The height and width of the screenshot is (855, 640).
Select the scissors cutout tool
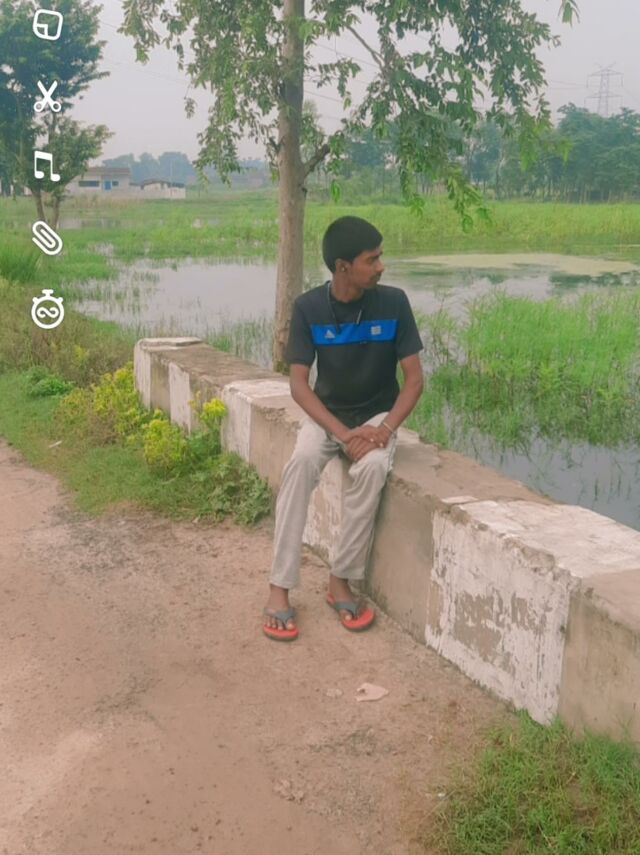click(47, 97)
